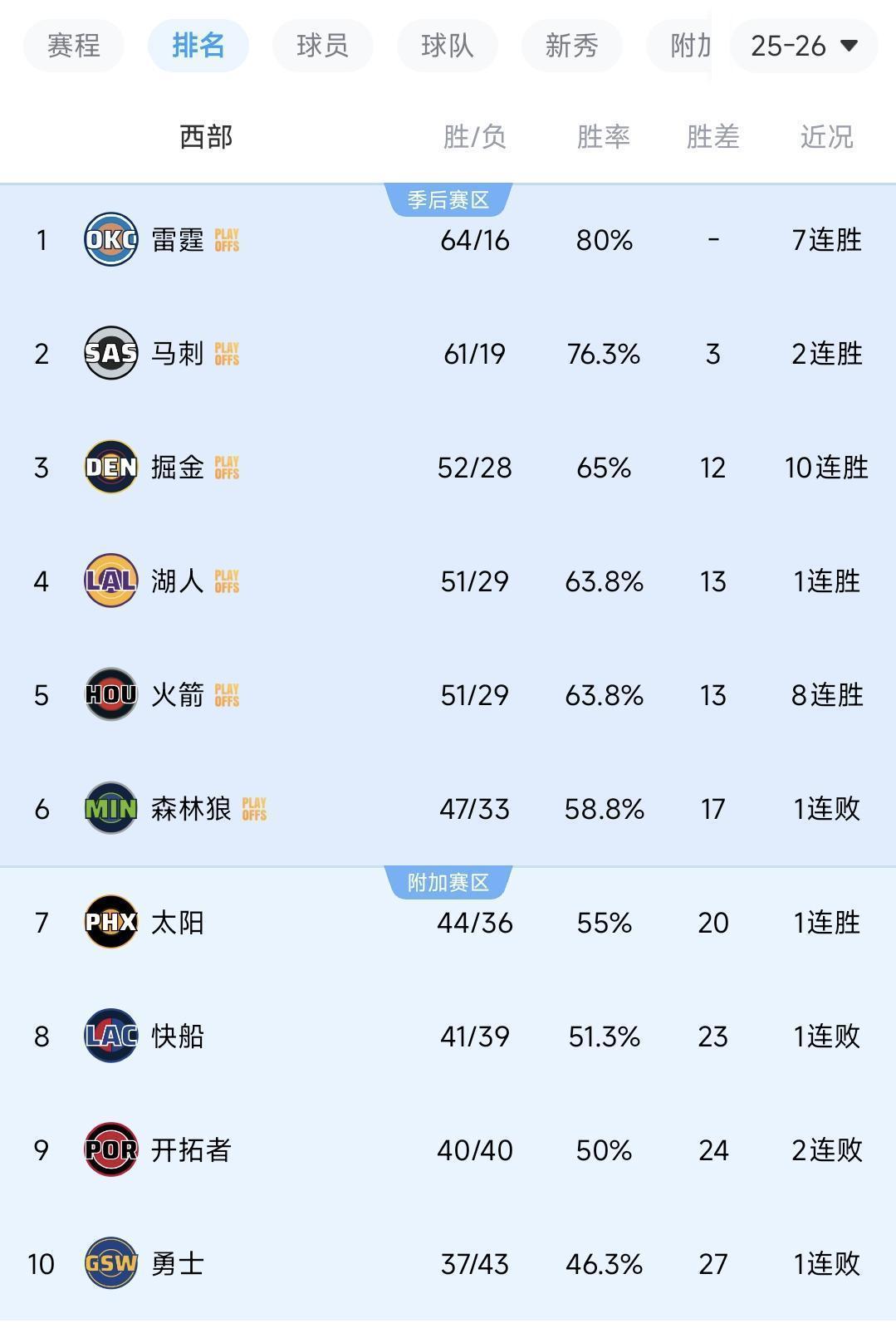Switch to the 球员 tab
Image resolution: width=896 pixels, height=1328 pixels.
pyautogui.click(x=322, y=46)
